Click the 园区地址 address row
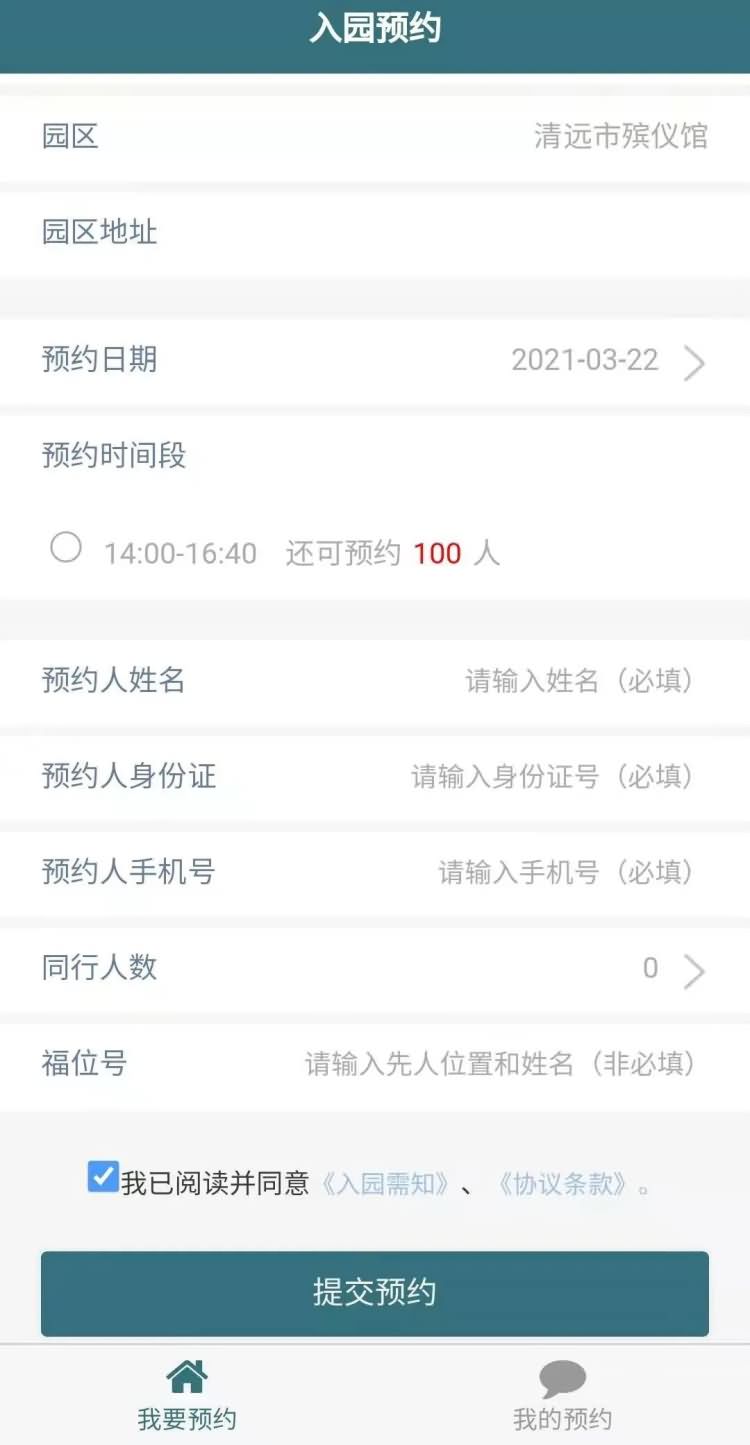Viewport: 750px width, 1445px height. point(375,232)
